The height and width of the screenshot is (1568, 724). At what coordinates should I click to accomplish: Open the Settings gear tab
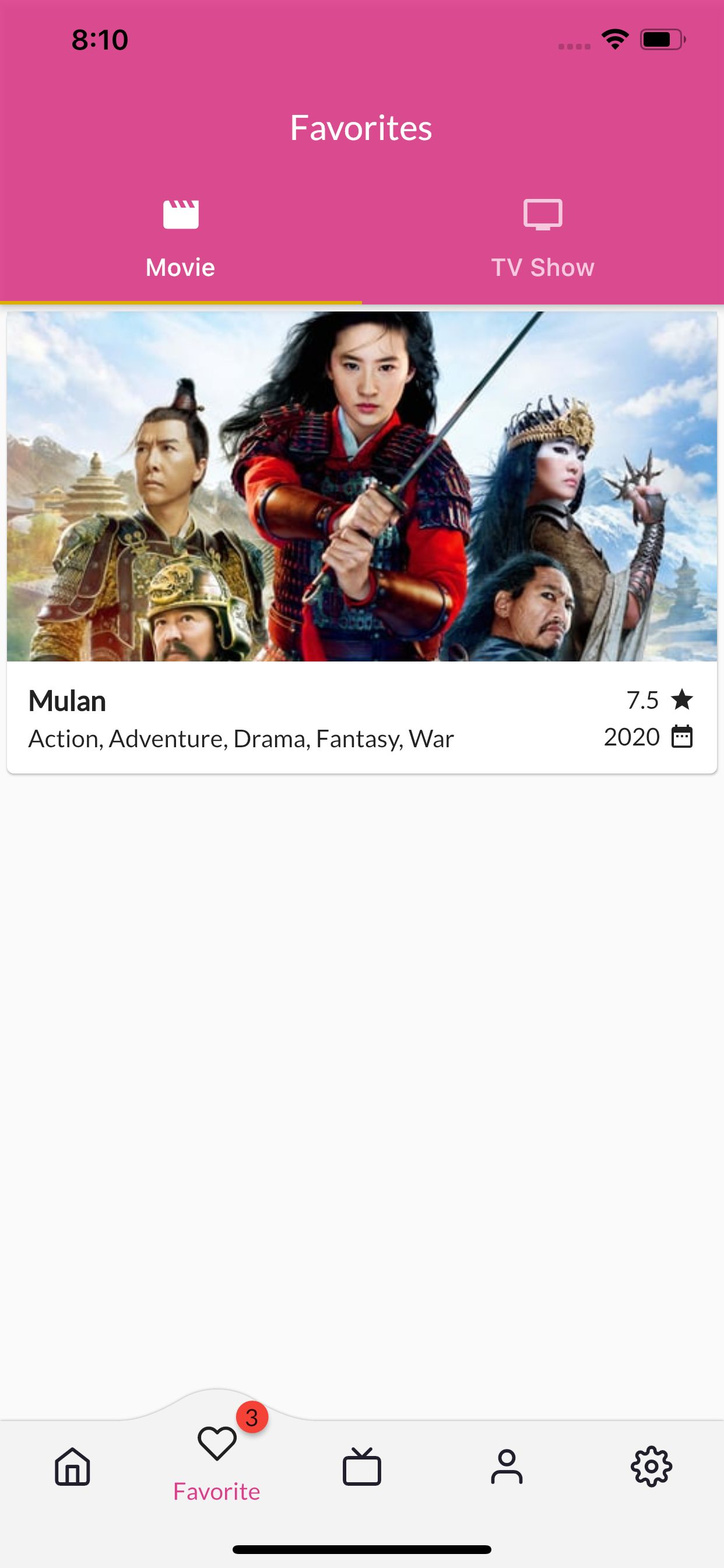[x=651, y=1467]
